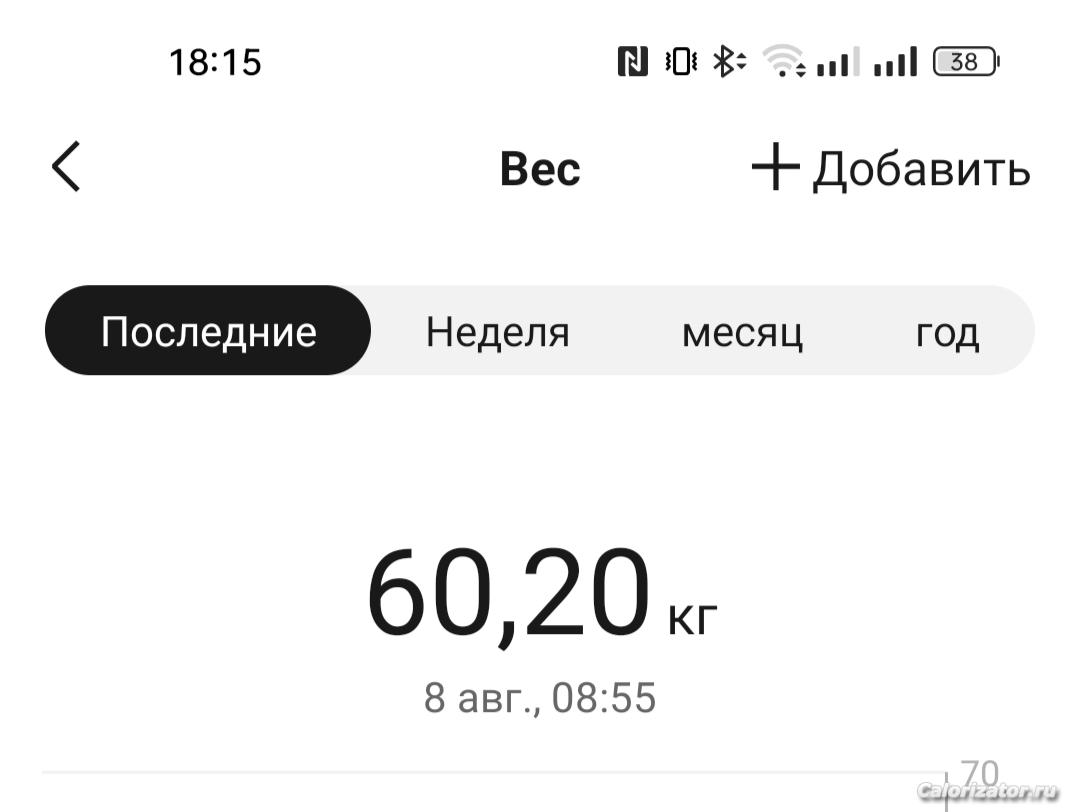Show the год weight chart
Screen dimensions: 1080x812
947,331
